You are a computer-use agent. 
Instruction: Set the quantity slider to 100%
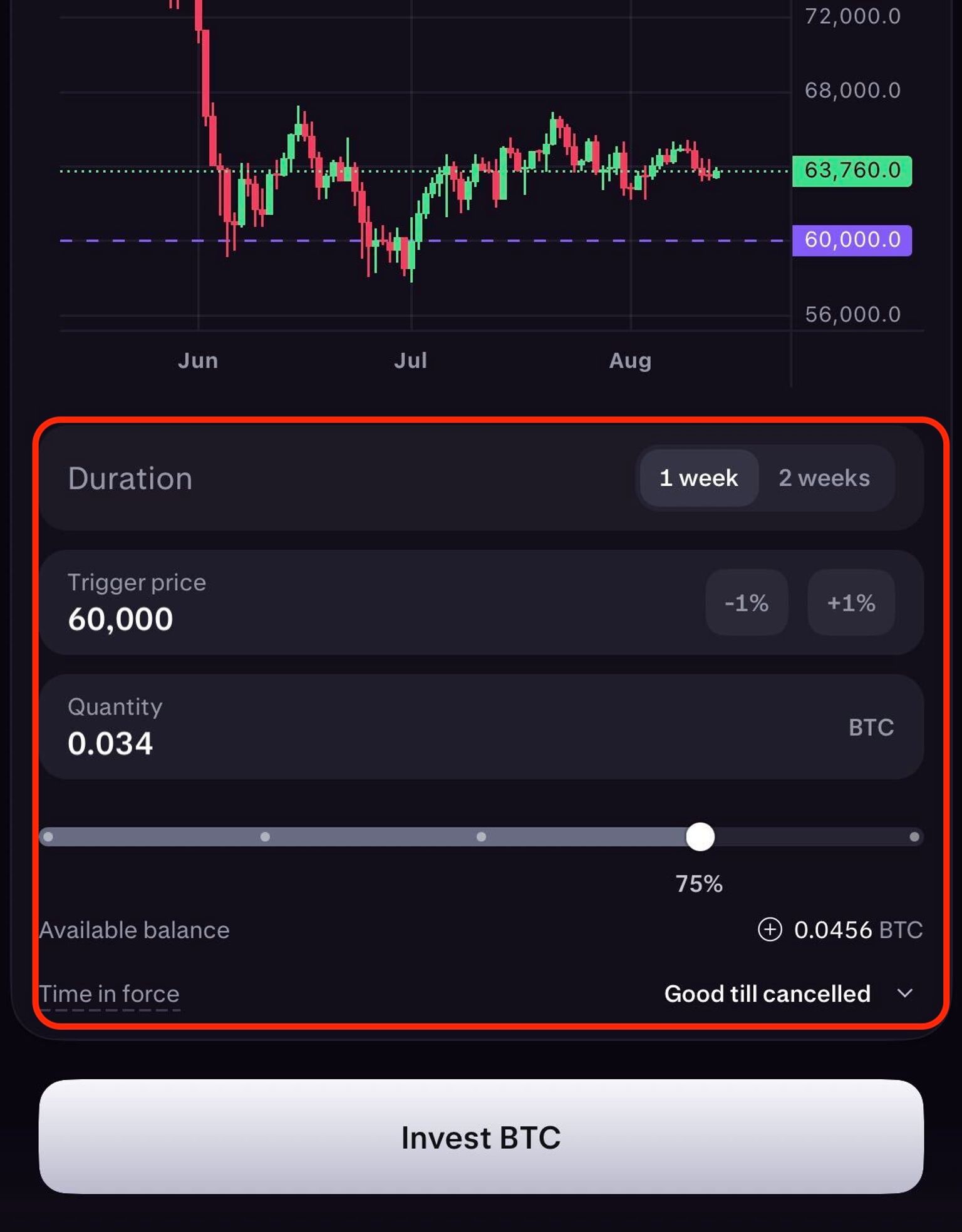914,837
